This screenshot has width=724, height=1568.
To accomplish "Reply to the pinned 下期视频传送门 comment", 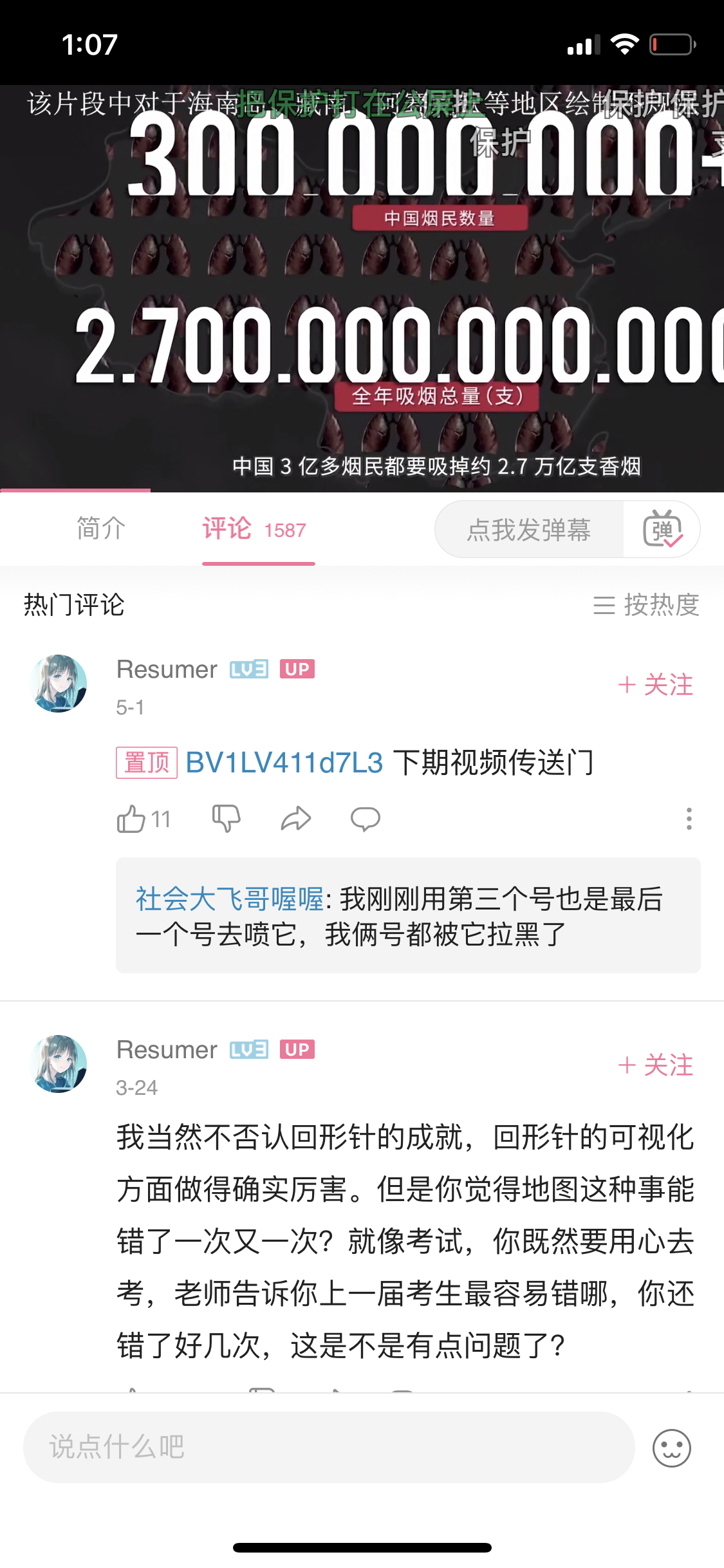I will click(x=365, y=819).
